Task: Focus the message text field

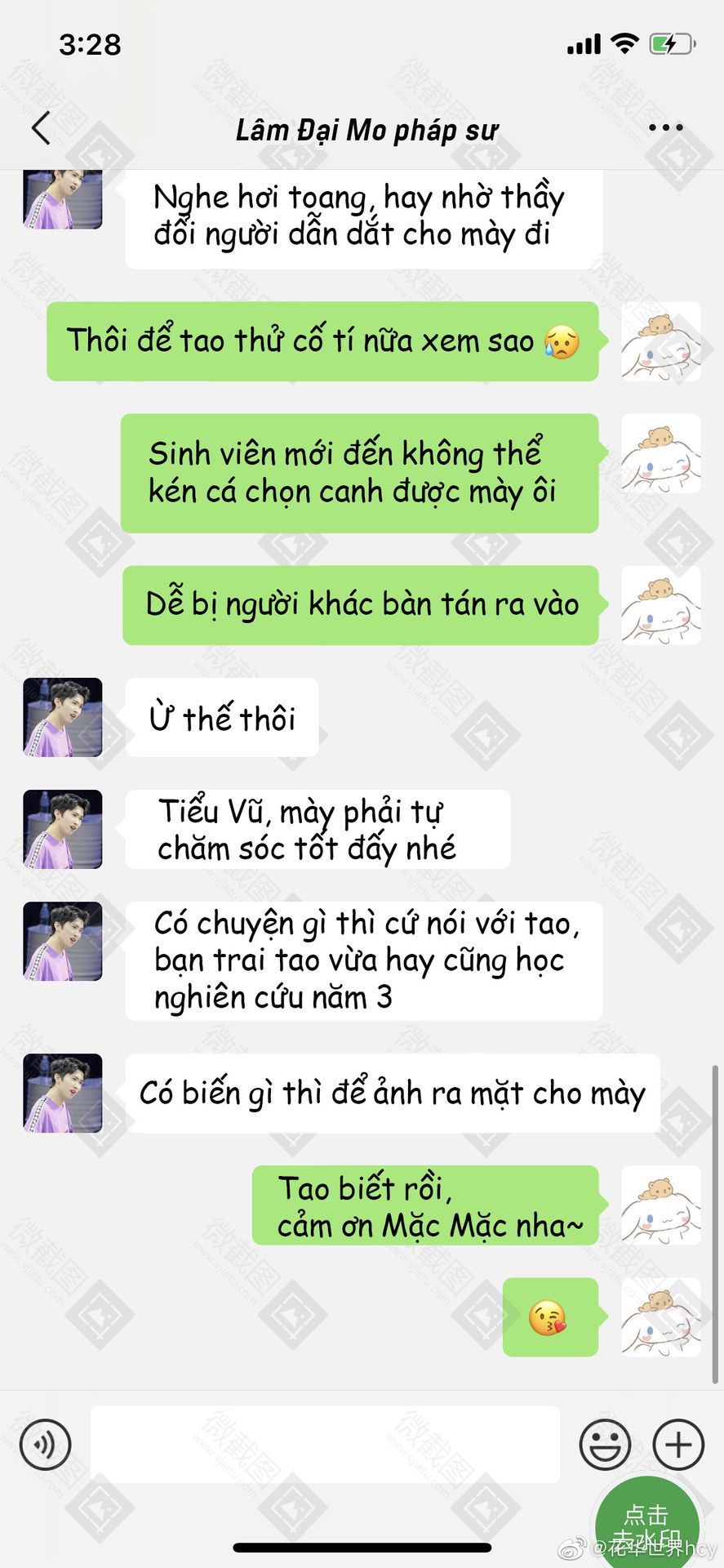Action: click(325, 1445)
